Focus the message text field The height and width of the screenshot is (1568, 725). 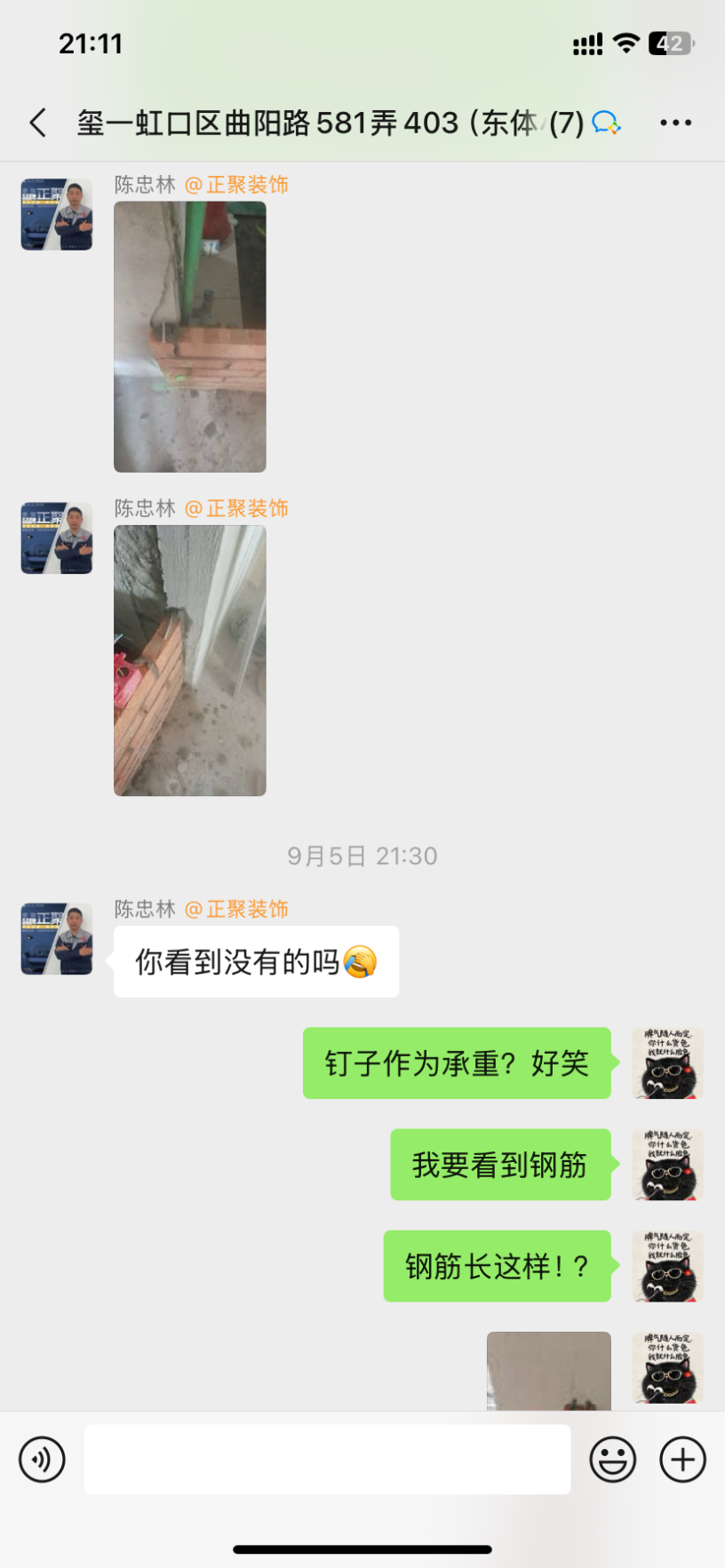point(327,1460)
